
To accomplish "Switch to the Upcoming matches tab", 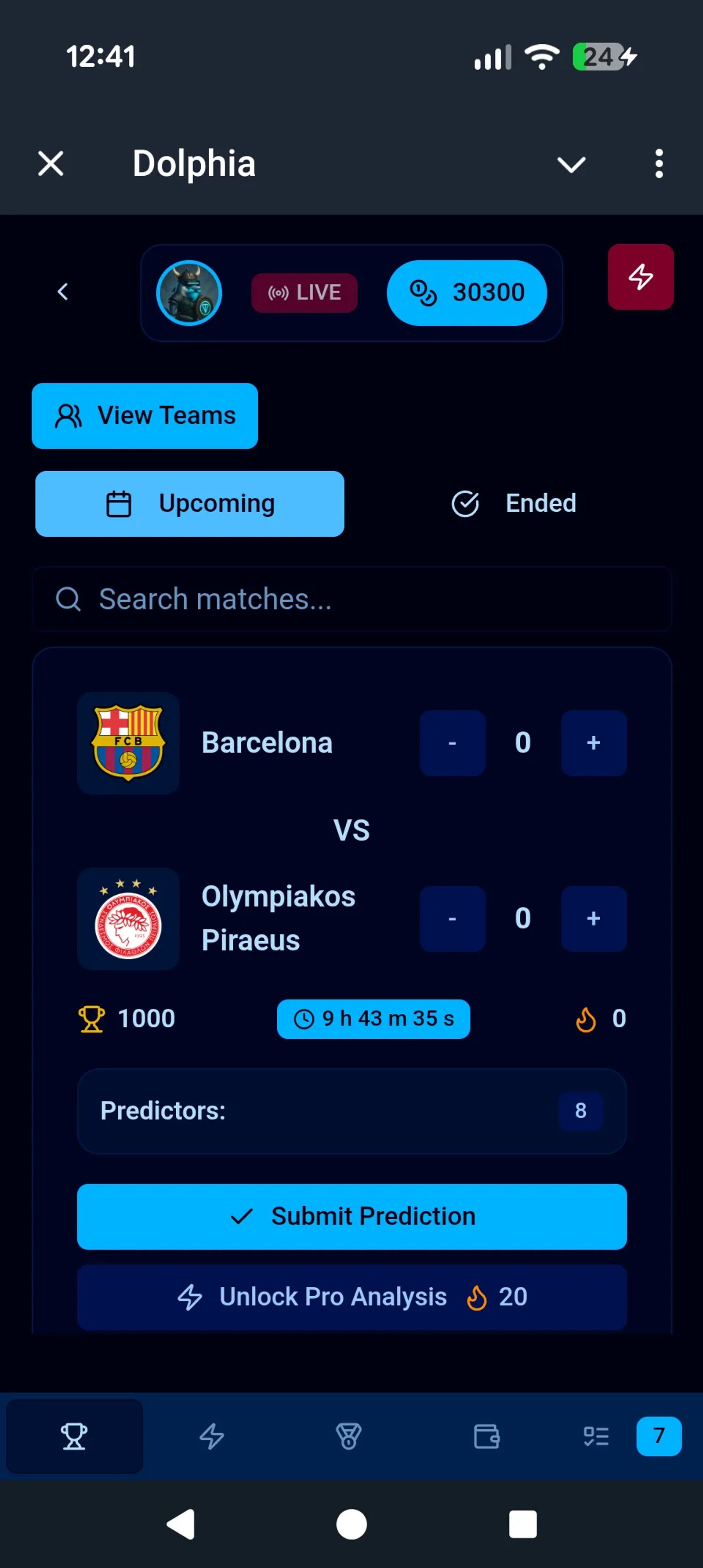I will 189,503.
